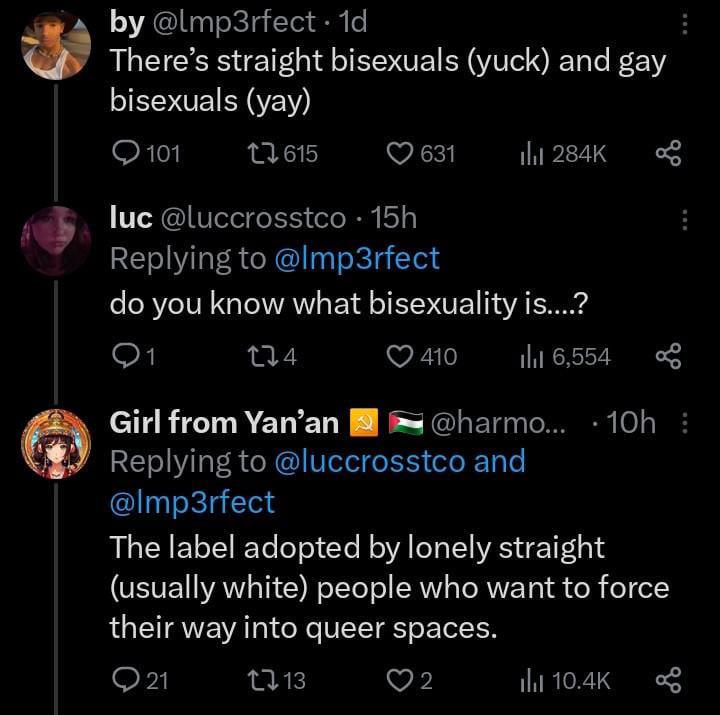Share luc's reply
This screenshot has height=715, width=720.
[x=667, y=357]
